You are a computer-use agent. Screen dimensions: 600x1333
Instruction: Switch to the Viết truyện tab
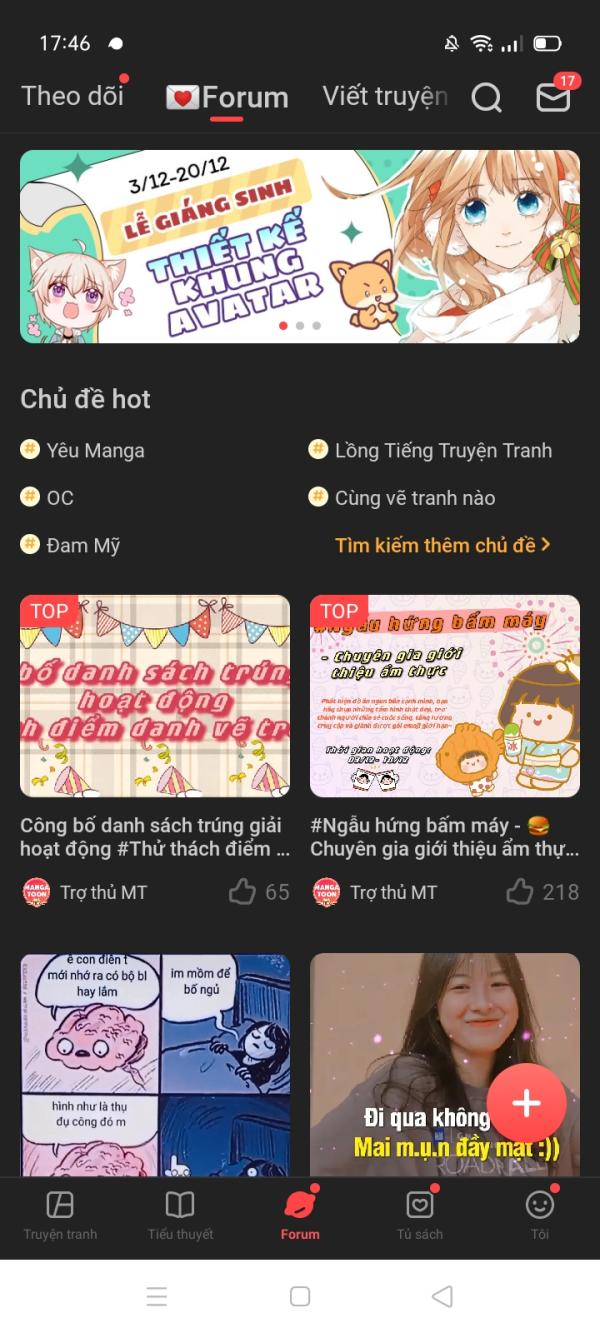(384, 96)
